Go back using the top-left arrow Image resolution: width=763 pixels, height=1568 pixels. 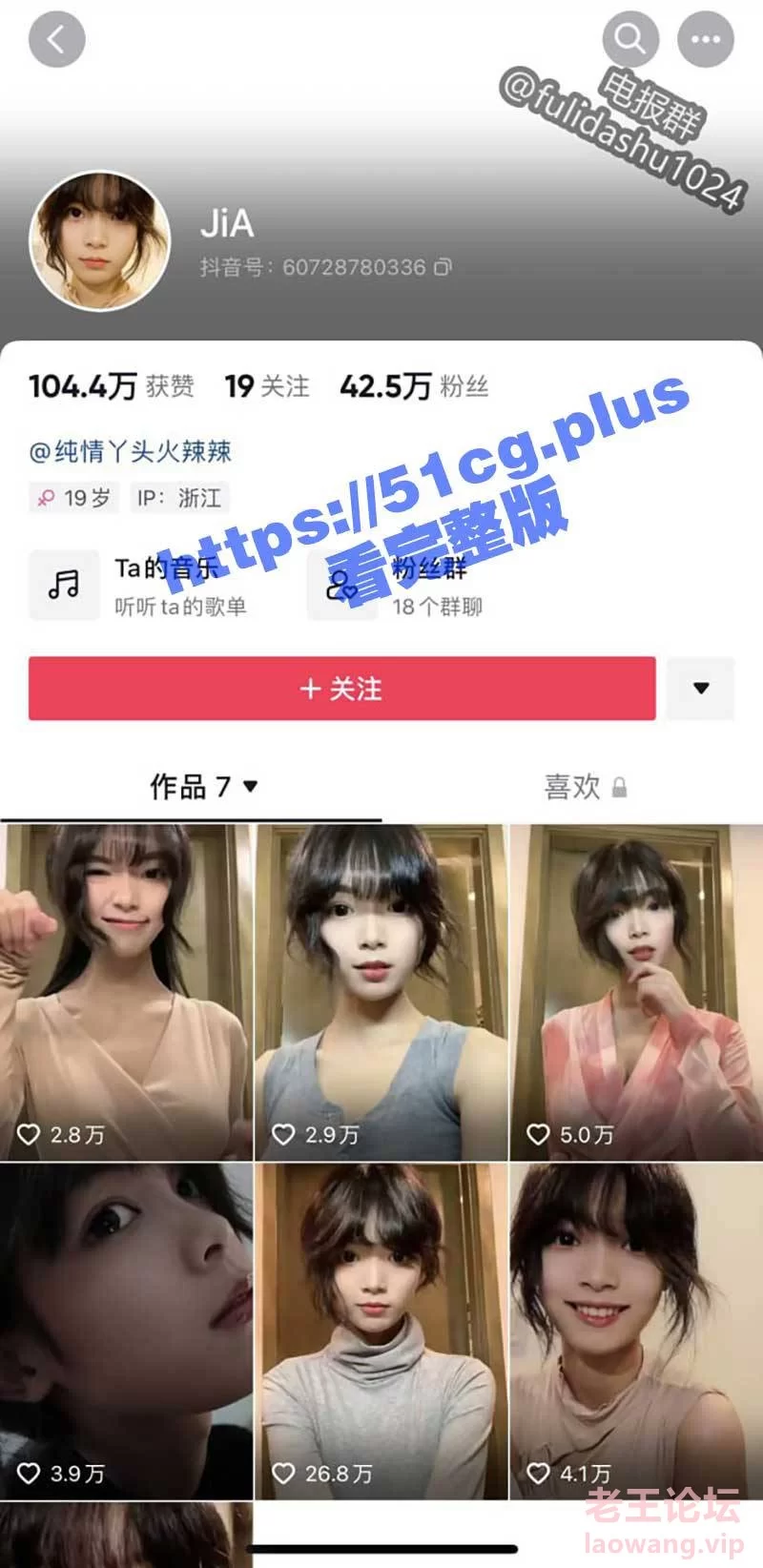click(56, 39)
